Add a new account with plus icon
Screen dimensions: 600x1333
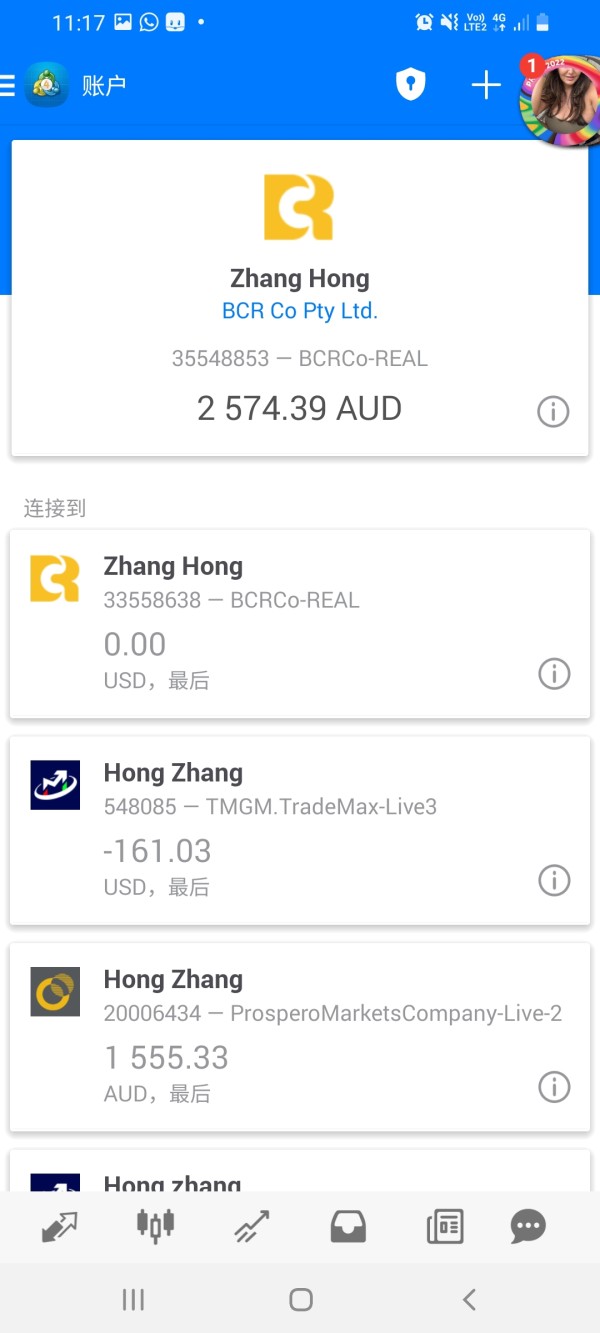pos(486,86)
